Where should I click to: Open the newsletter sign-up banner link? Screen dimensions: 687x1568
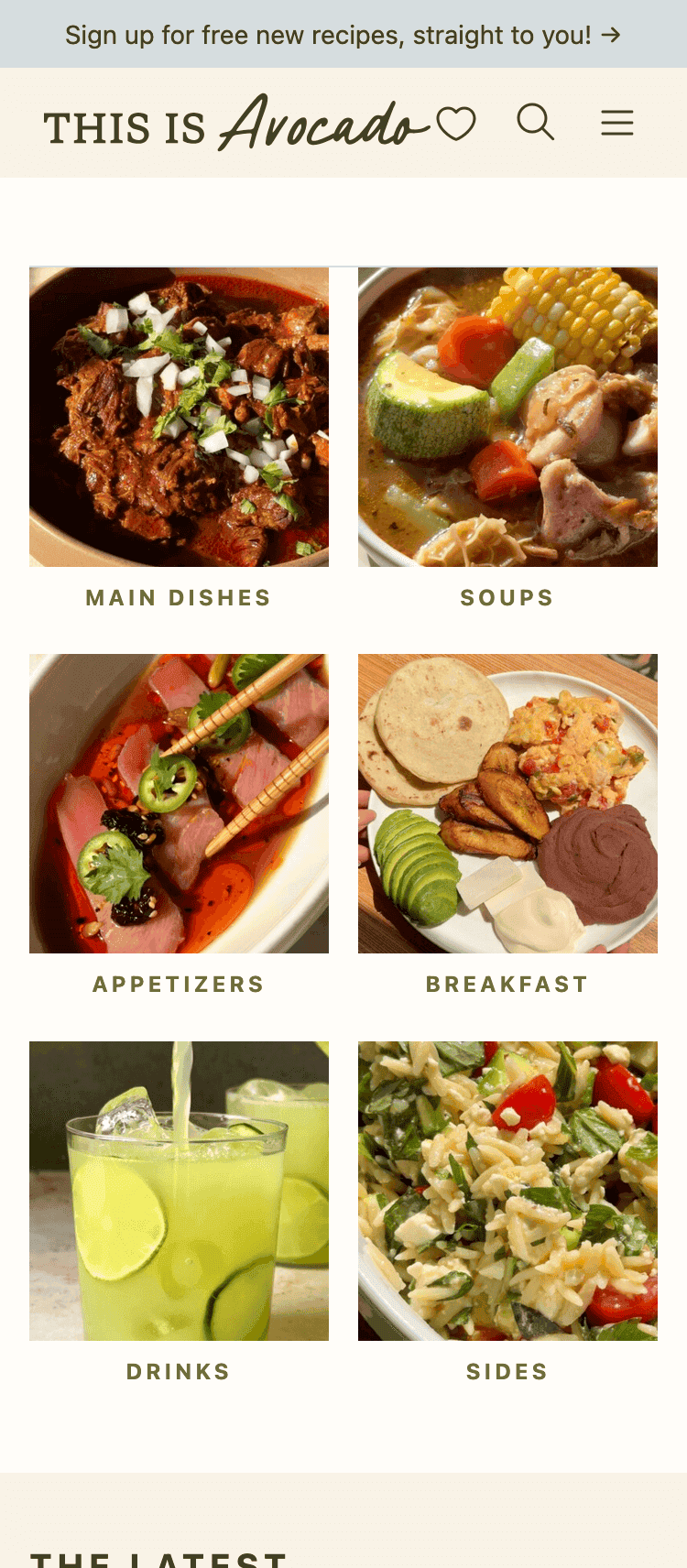pos(343,35)
